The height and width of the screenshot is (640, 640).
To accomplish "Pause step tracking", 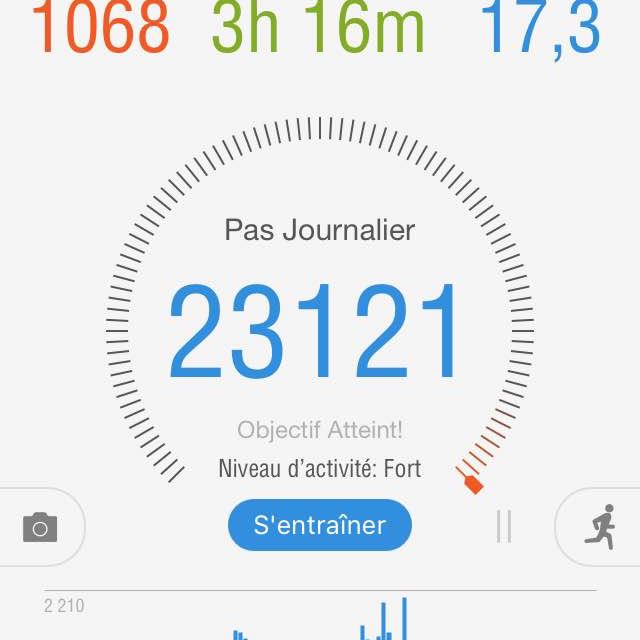I will click(x=504, y=526).
